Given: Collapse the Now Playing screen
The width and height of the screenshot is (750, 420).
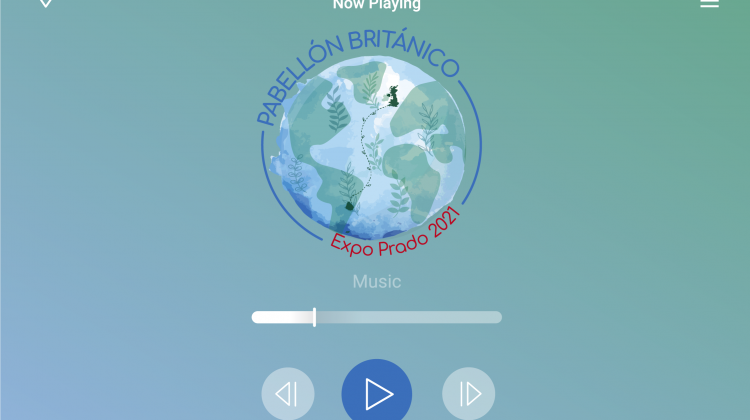Looking at the screenshot, I should tap(45, 4).
